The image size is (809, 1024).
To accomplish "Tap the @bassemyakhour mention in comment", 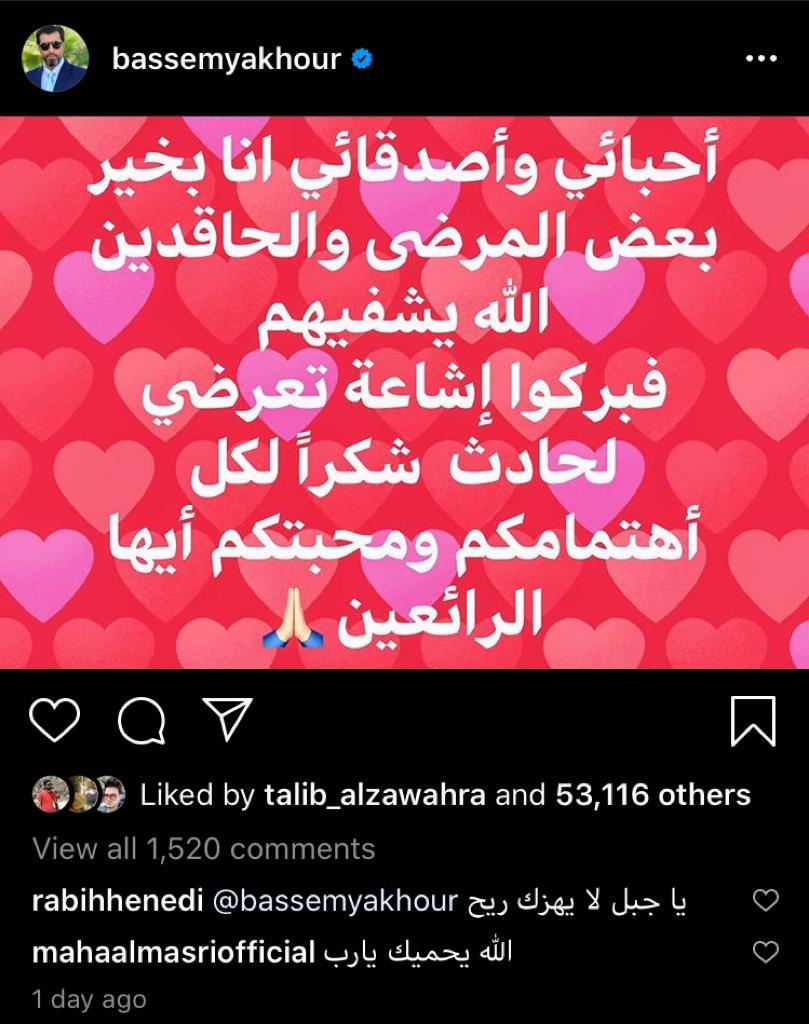I will (335, 901).
